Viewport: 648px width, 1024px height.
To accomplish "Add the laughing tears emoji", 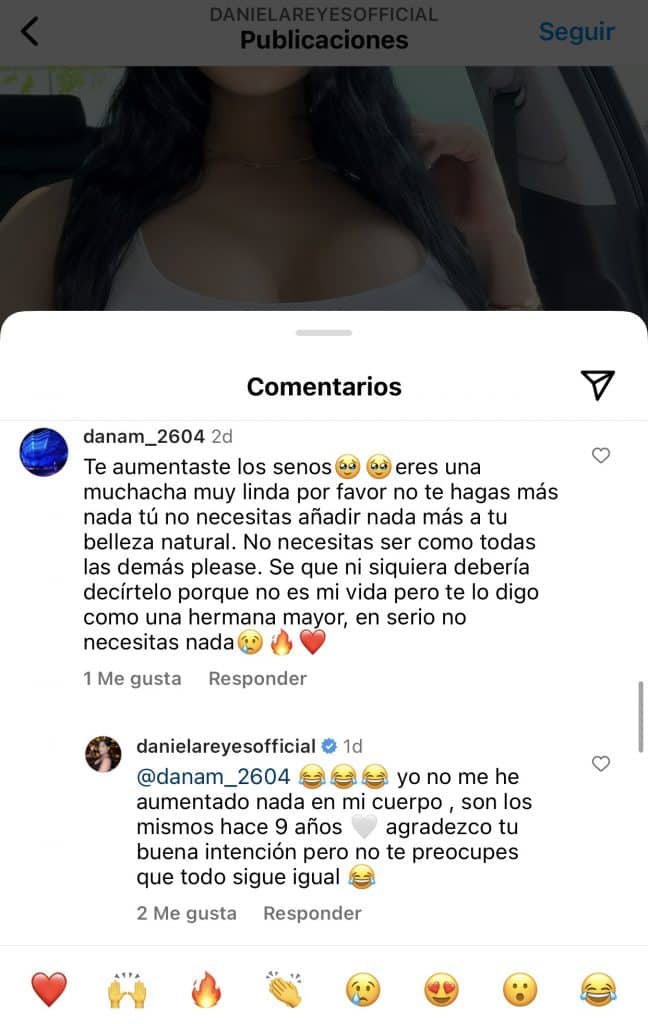I will pyautogui.click(x=598, y=990).
